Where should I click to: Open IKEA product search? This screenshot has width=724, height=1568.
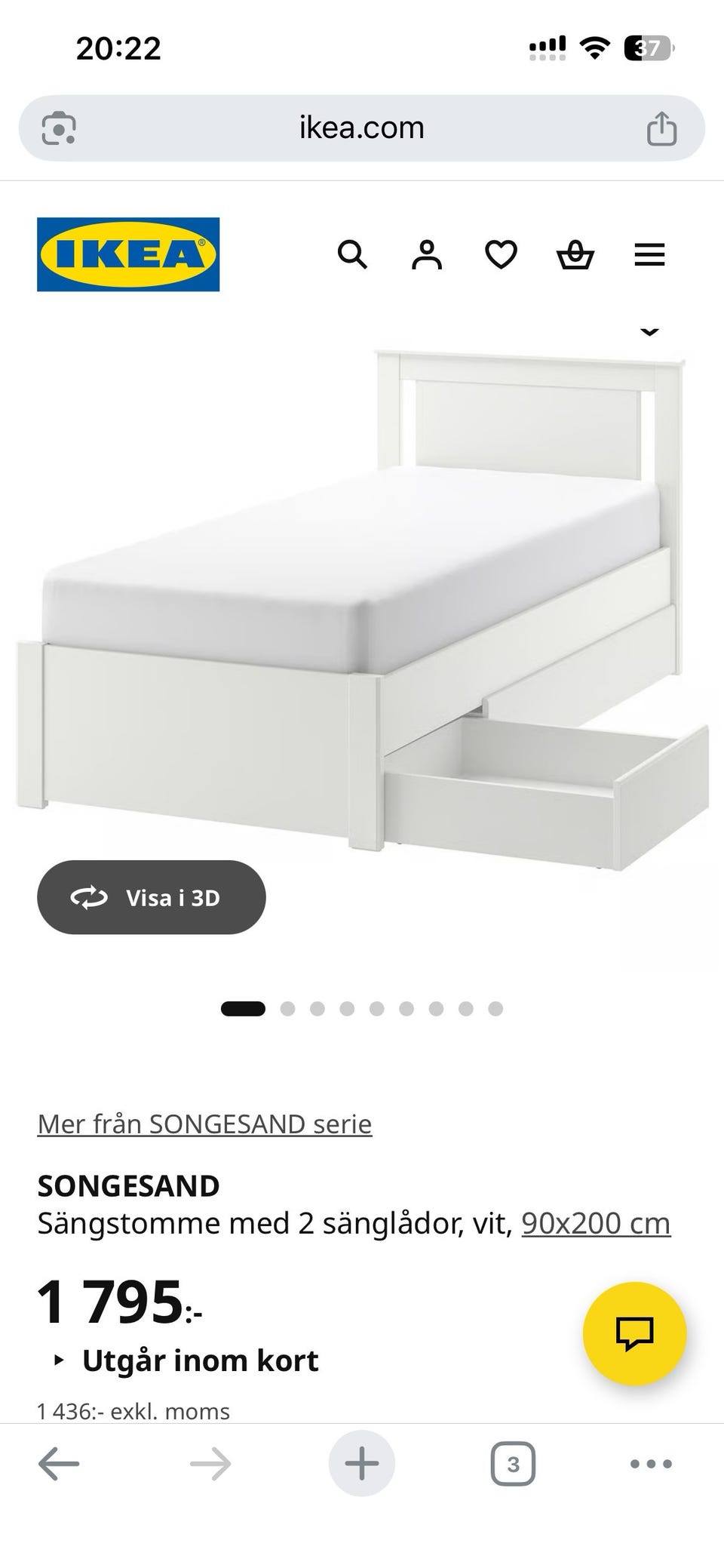[x=352, y=255]
